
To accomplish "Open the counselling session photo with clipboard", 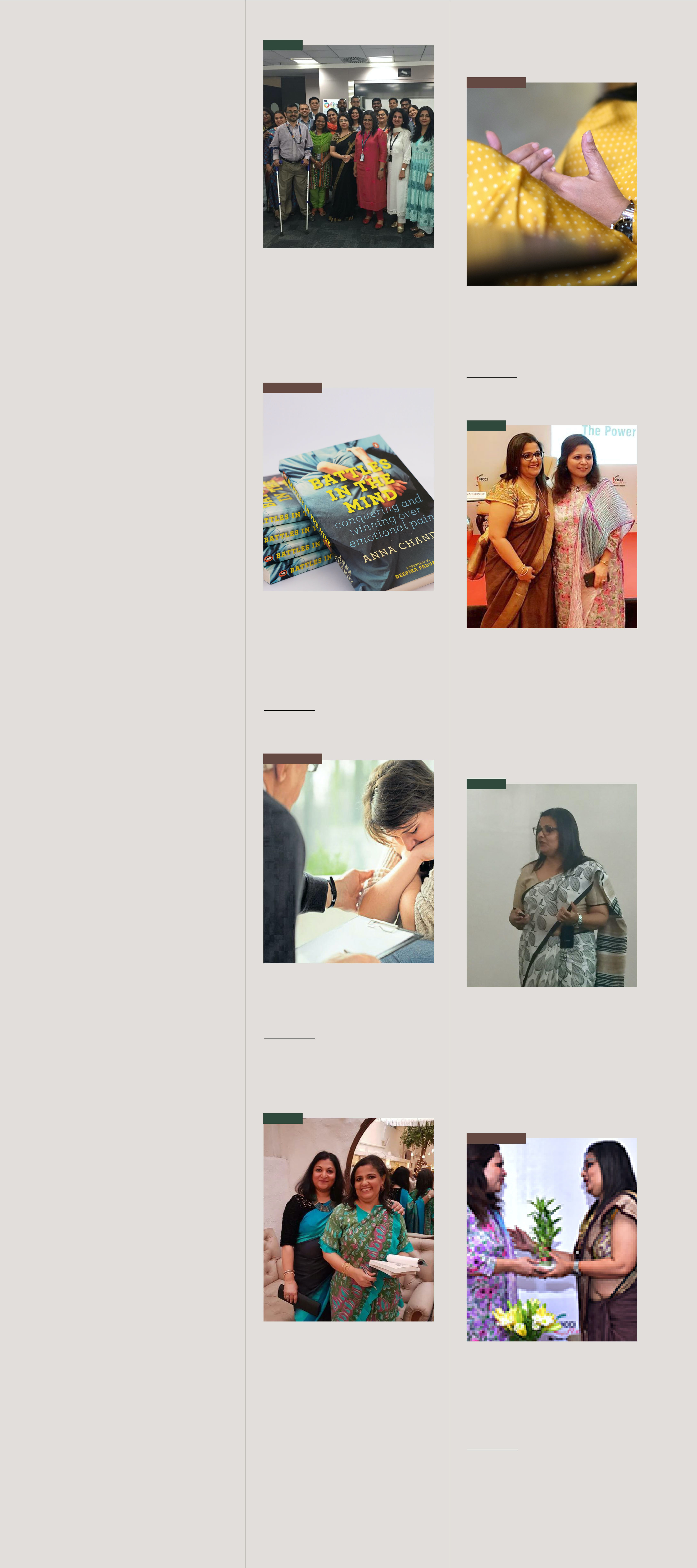I will (348, 861).
